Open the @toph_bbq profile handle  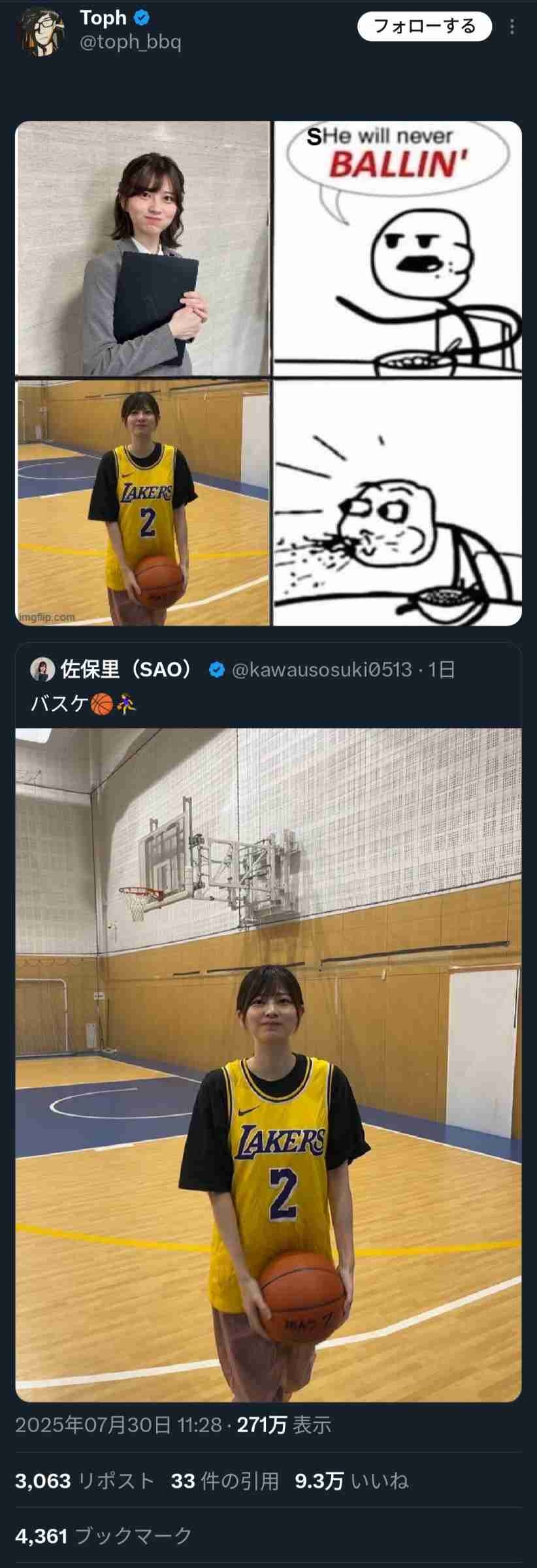click(x=130, y=43)
